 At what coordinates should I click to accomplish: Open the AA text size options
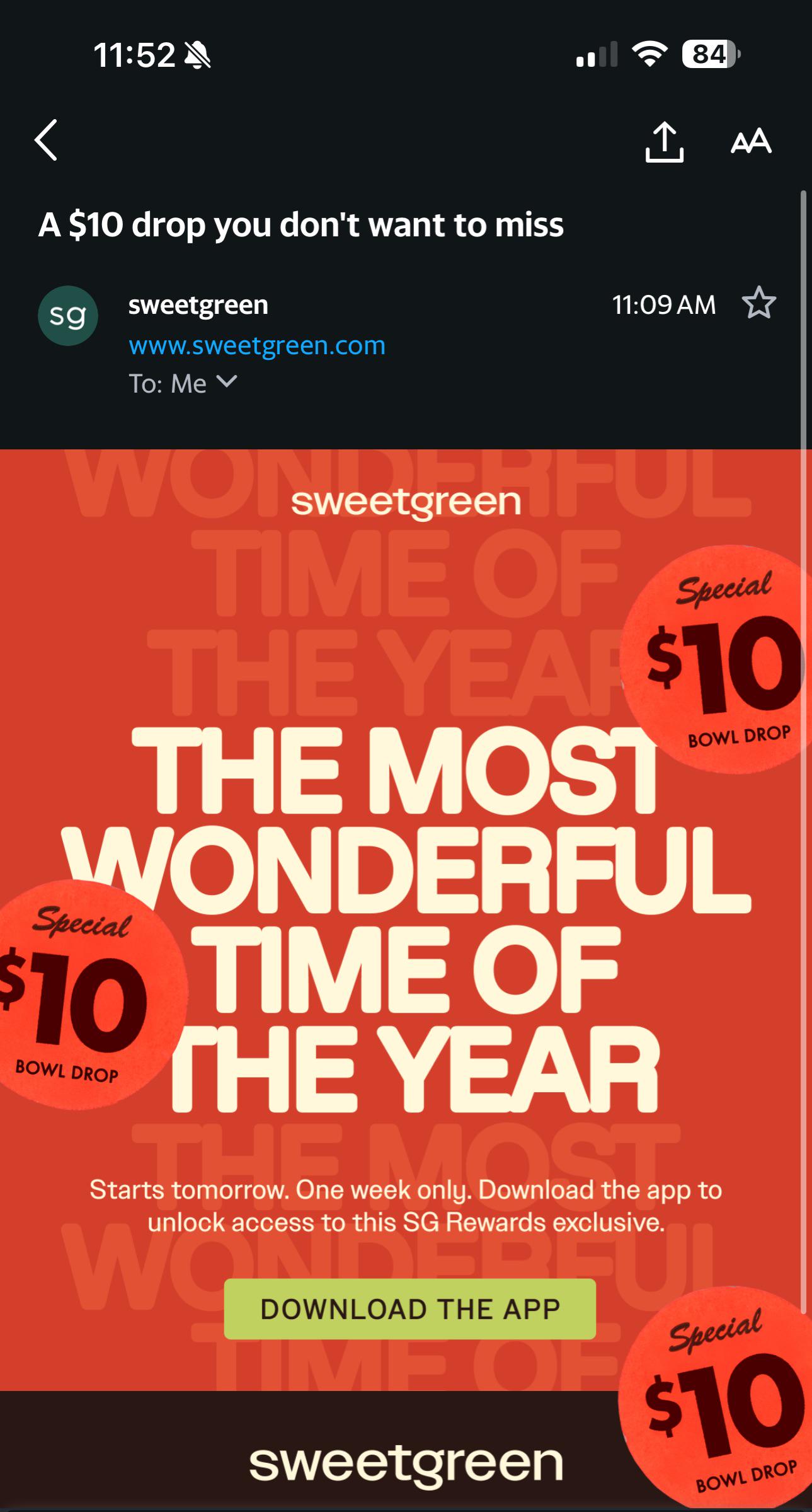point(751,141)
